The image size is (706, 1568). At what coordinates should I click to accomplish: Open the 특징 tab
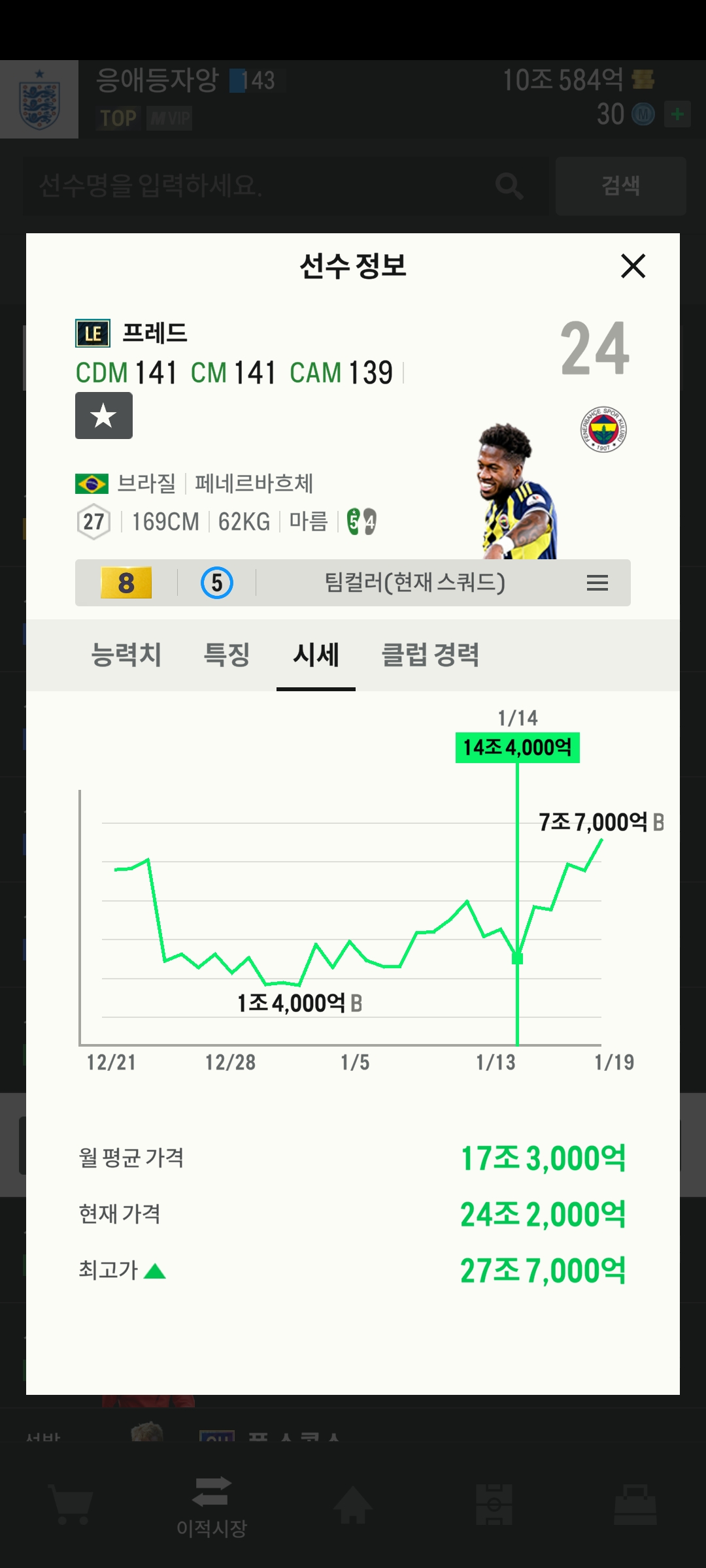tap(227, 655)
